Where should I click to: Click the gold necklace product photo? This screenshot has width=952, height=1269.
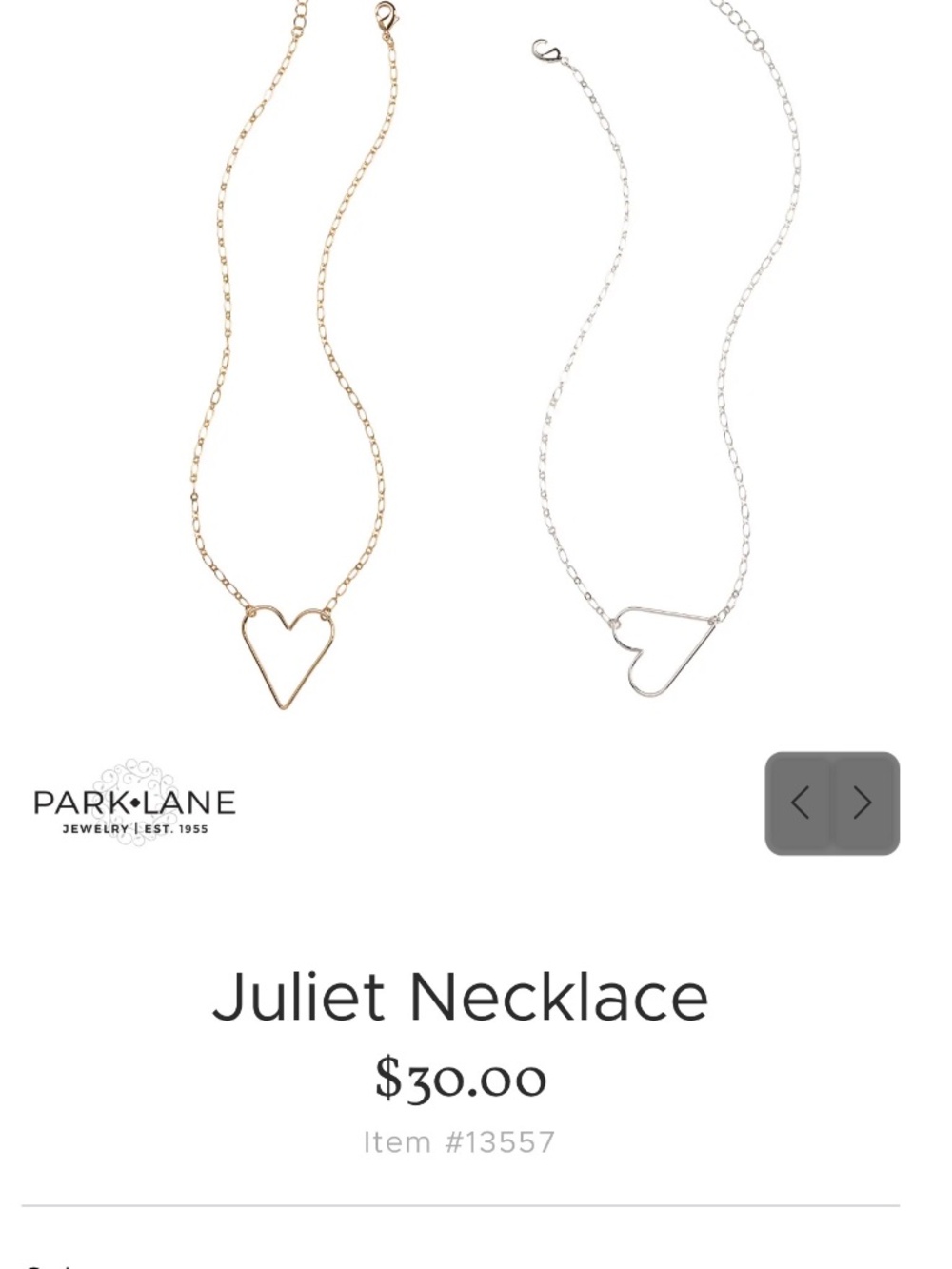point(286,381)
